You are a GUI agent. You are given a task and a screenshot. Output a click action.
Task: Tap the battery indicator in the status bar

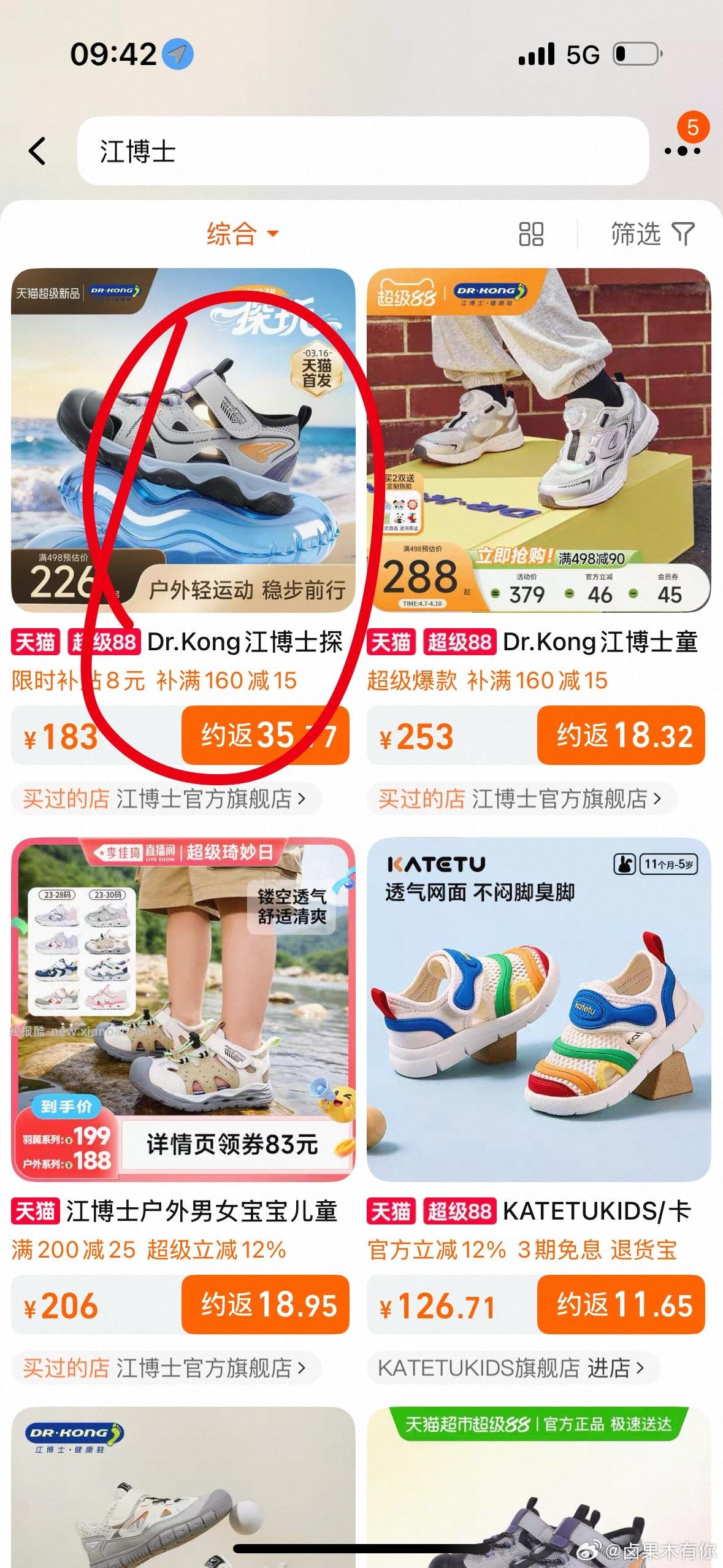635,55
